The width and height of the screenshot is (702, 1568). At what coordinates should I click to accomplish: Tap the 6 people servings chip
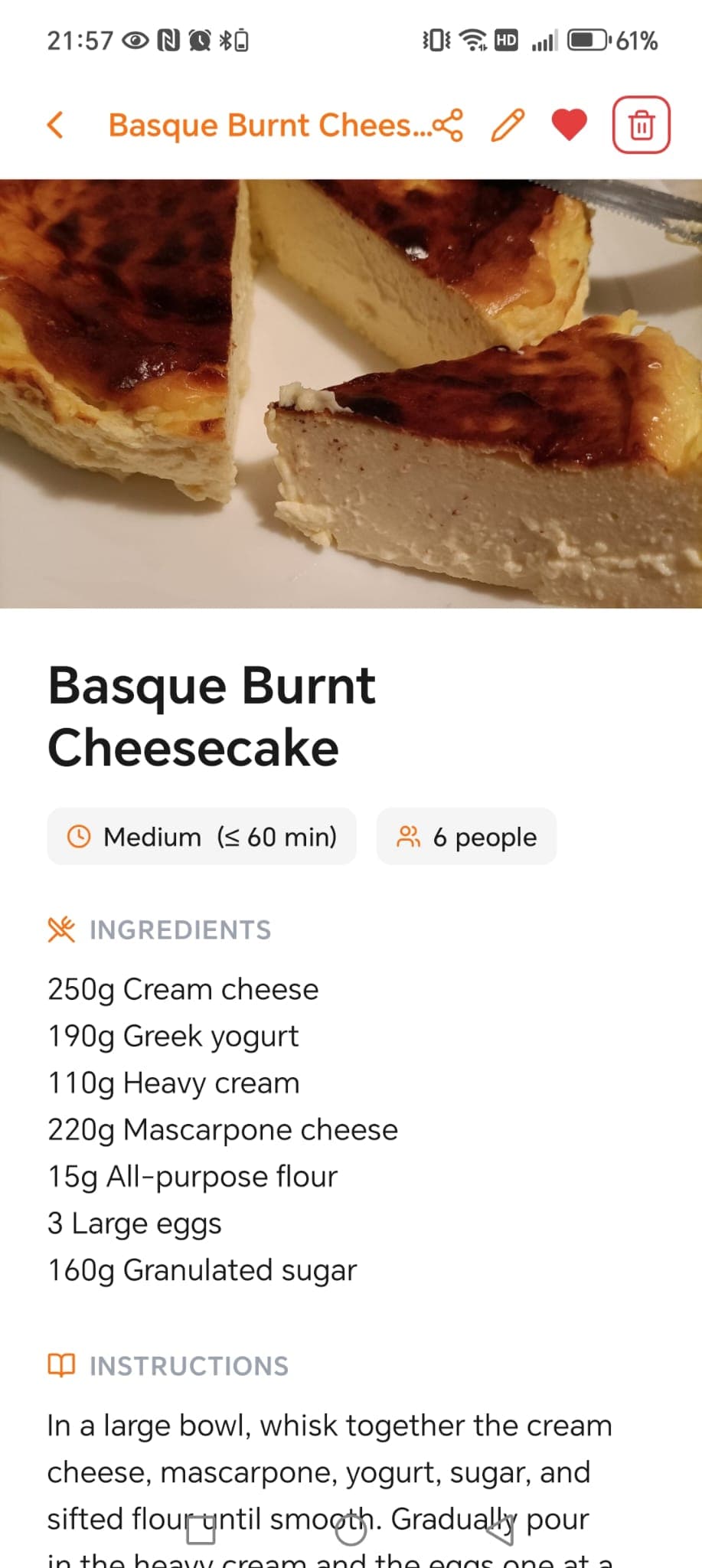(x=465, y=837)
